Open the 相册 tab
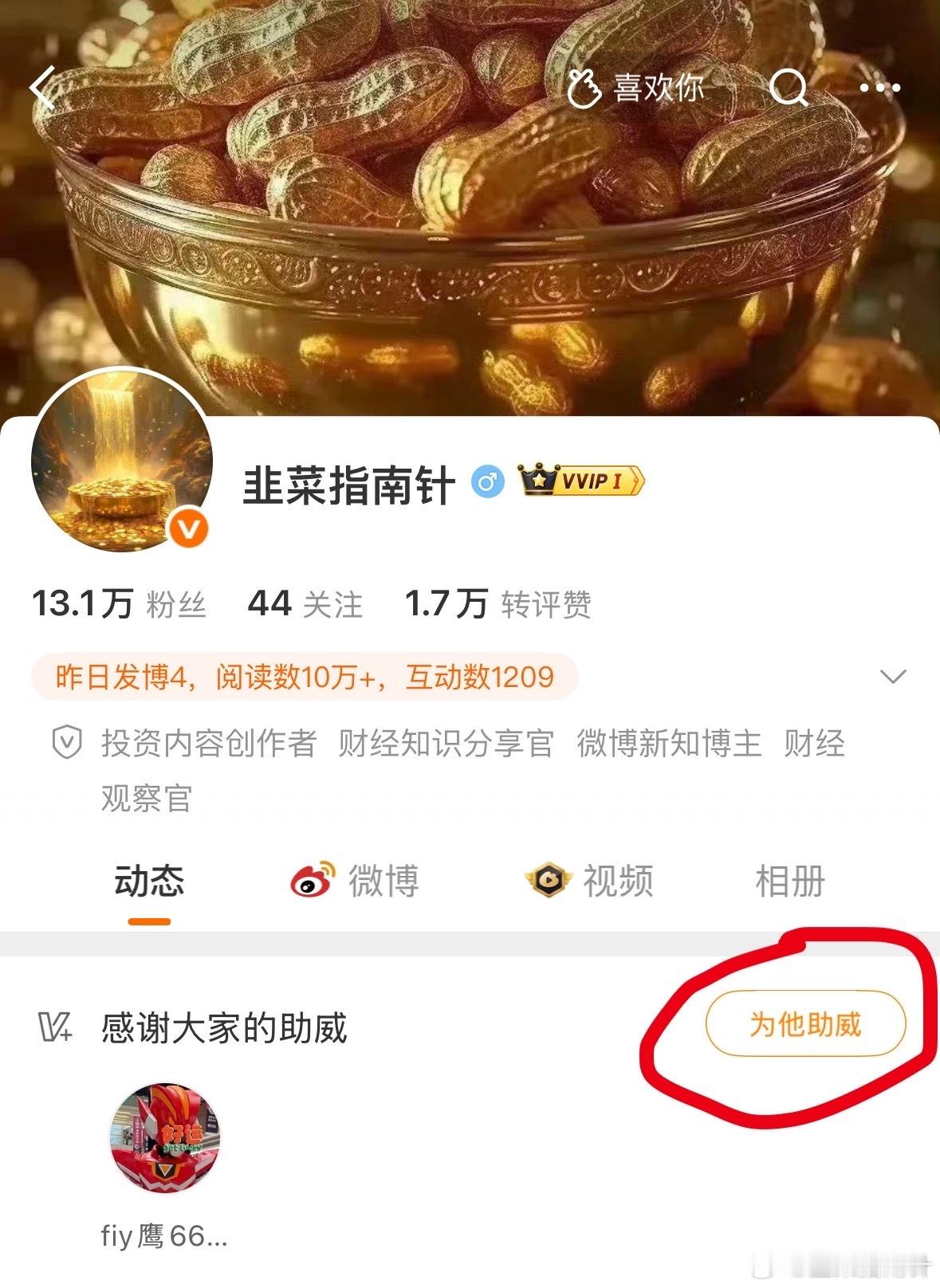 pyautogui.click(x=791, y=880)
